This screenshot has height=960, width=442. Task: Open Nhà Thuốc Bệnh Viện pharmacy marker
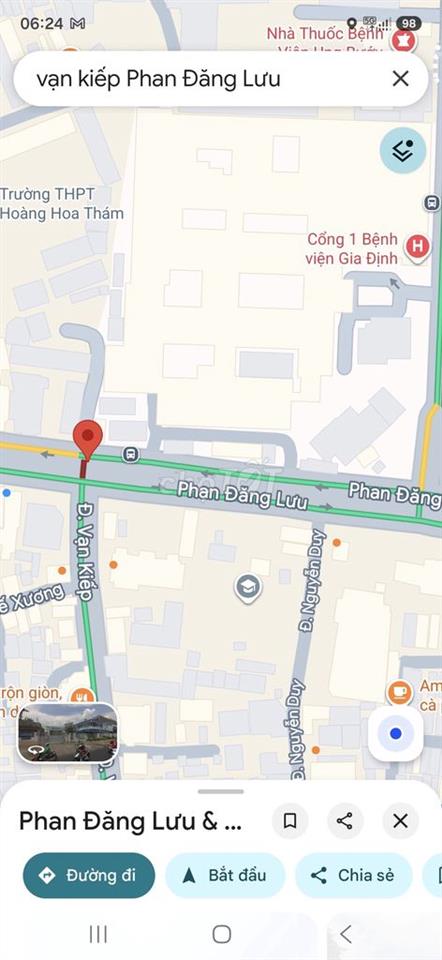click(x=403, y=40)
